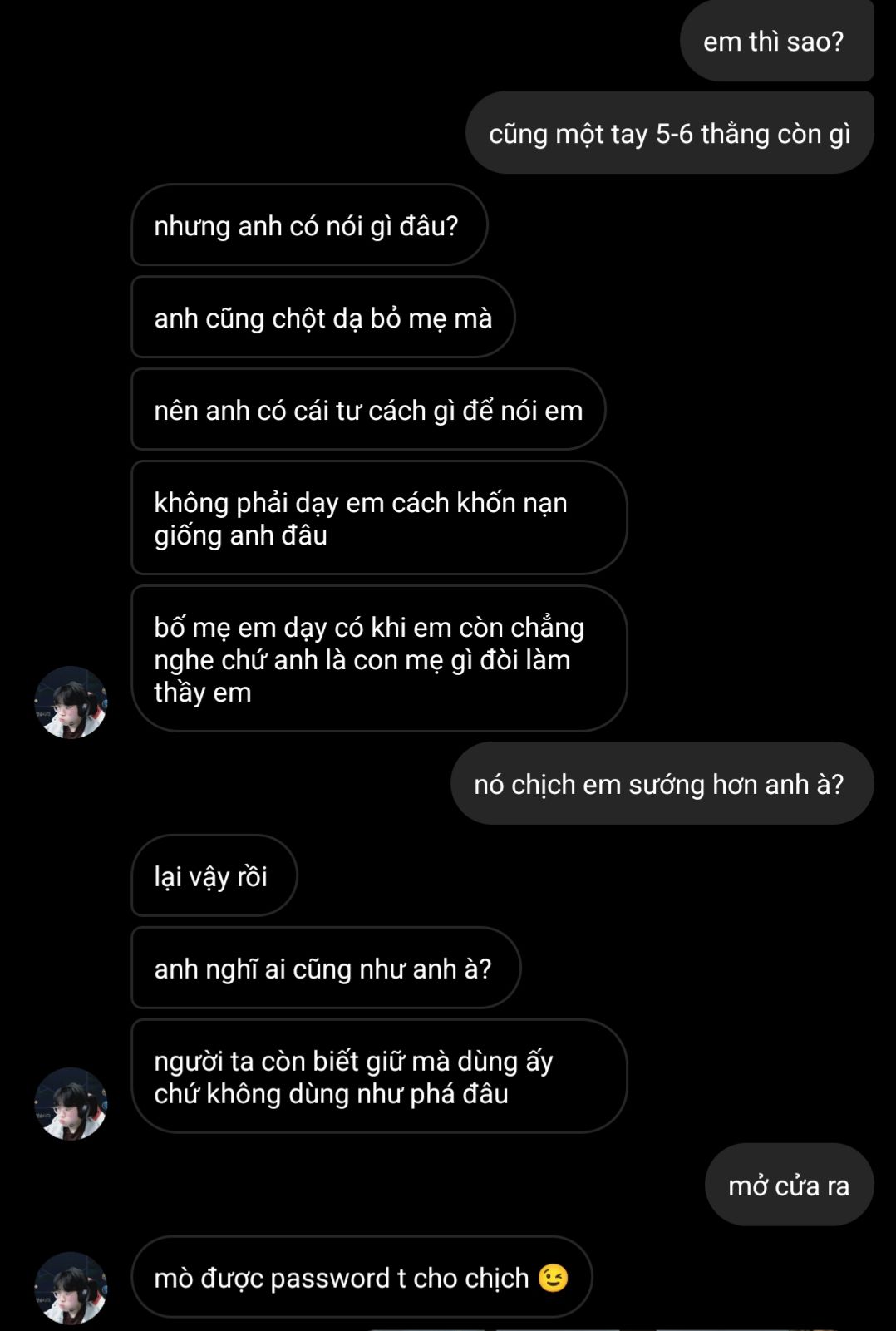Viewport: 896px width, 1331px height.
Task: View profile from avatar beside 'mò được password' message
Action: [x=71, y=1288]
